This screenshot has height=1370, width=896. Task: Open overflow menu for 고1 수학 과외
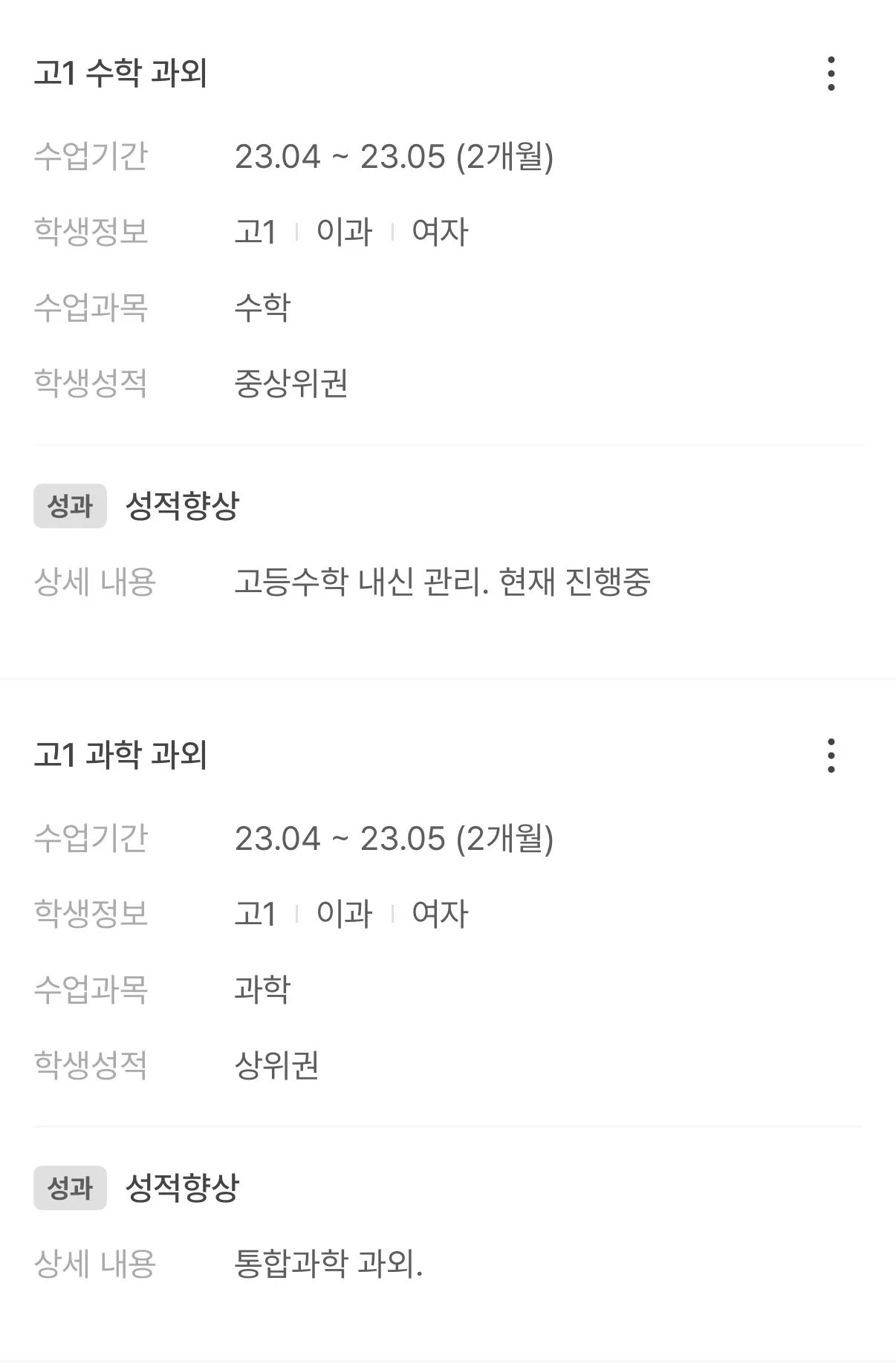tap(831, 74)
